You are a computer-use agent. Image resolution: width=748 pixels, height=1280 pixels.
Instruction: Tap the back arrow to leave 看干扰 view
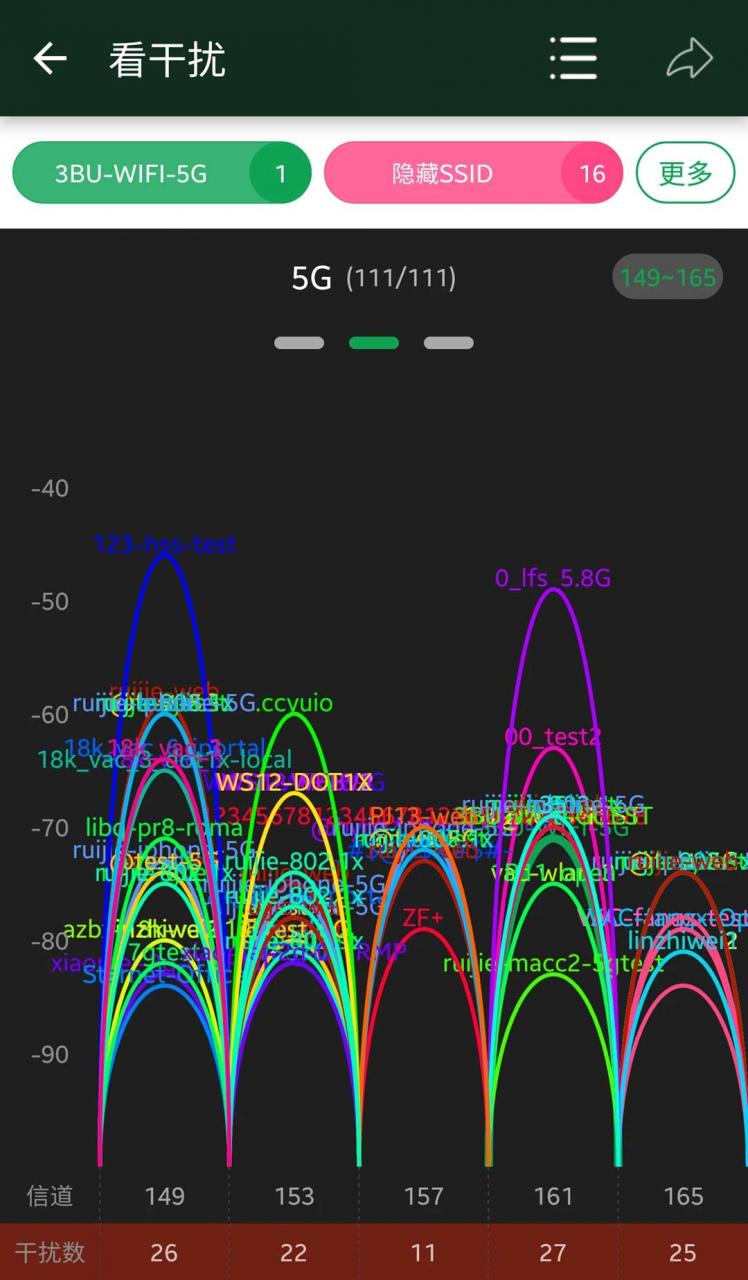tap(49, 58)
